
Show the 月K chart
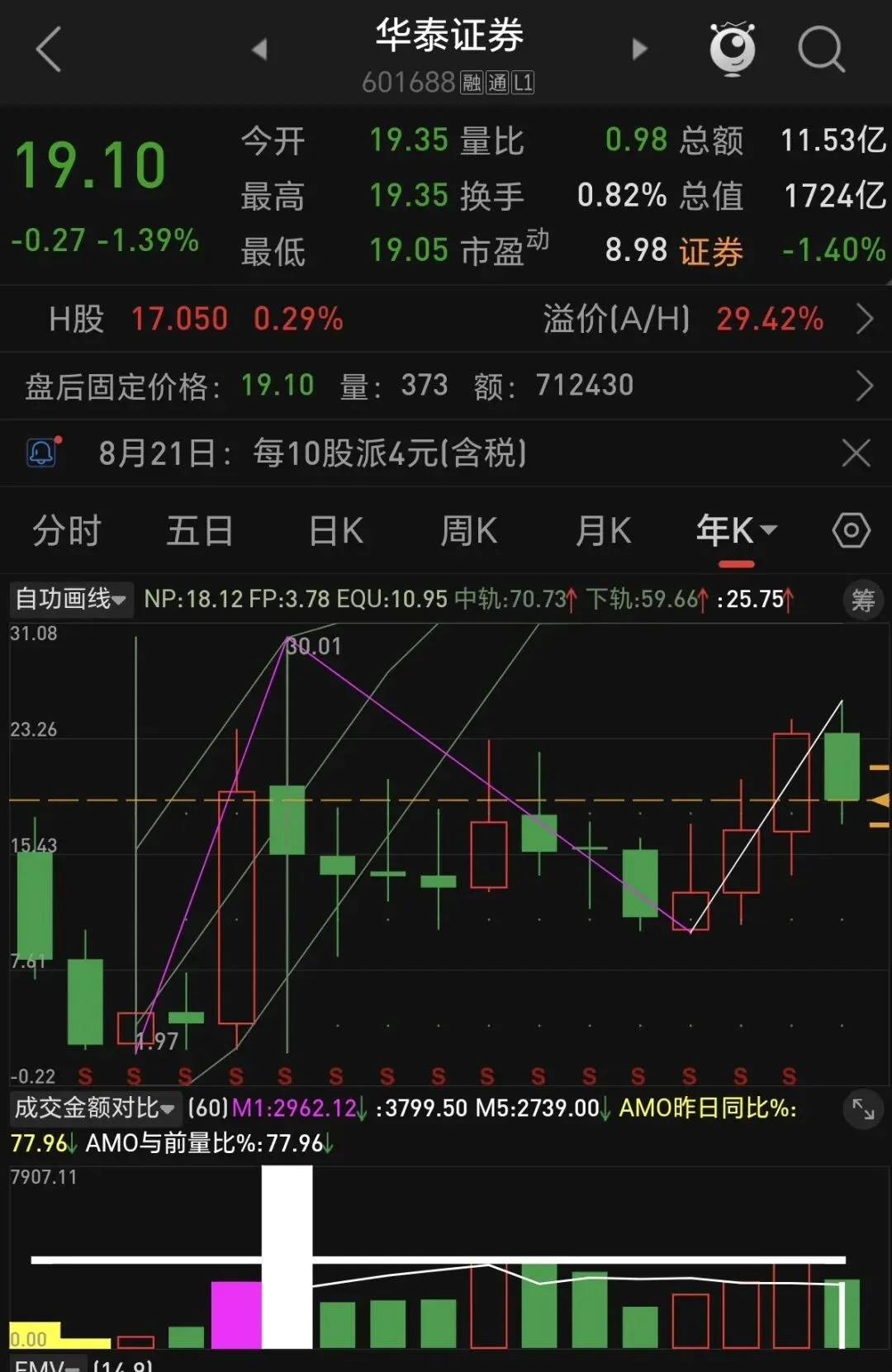click(x=604, y=530)
